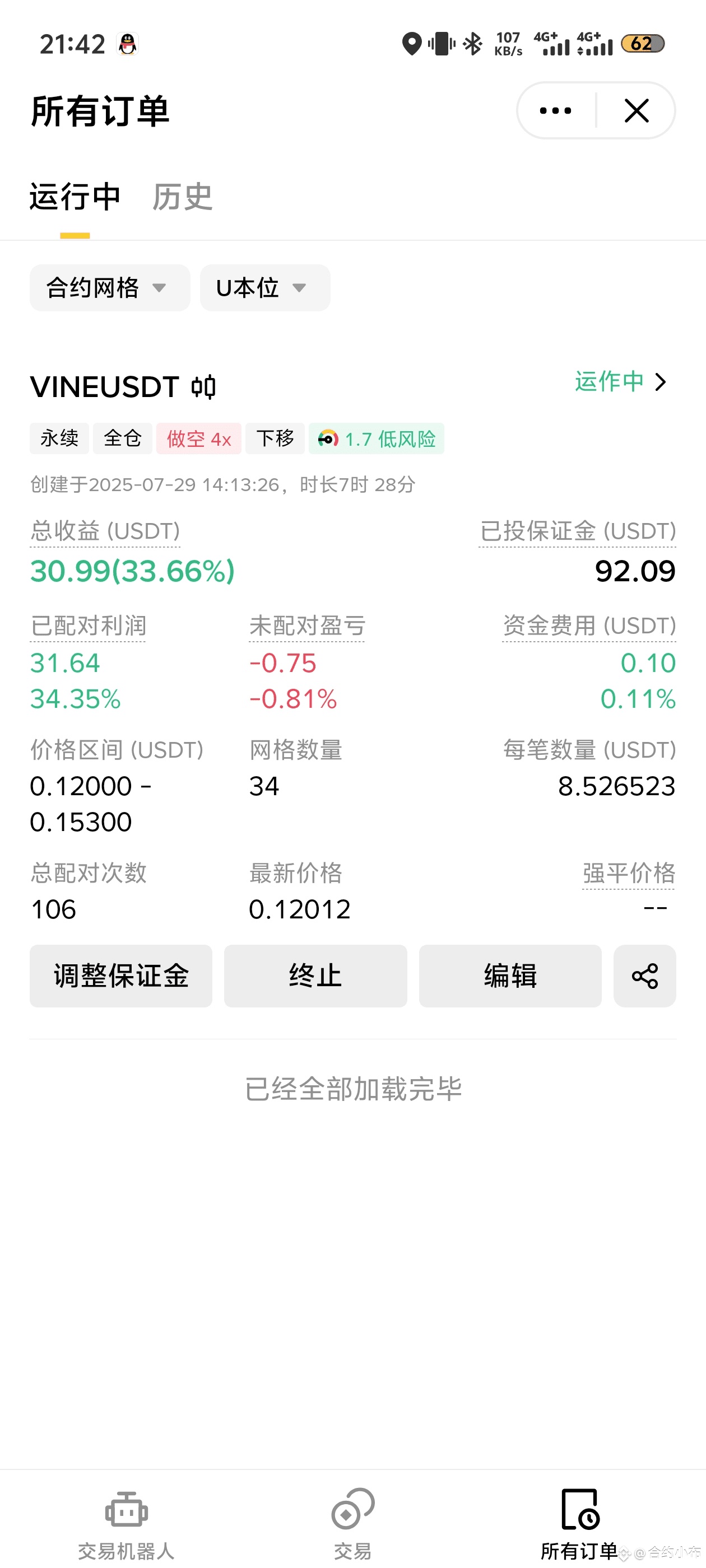Open the three-dot mini program menu
The height and width of the screenshot is (1568, 706).
(555, 111)
